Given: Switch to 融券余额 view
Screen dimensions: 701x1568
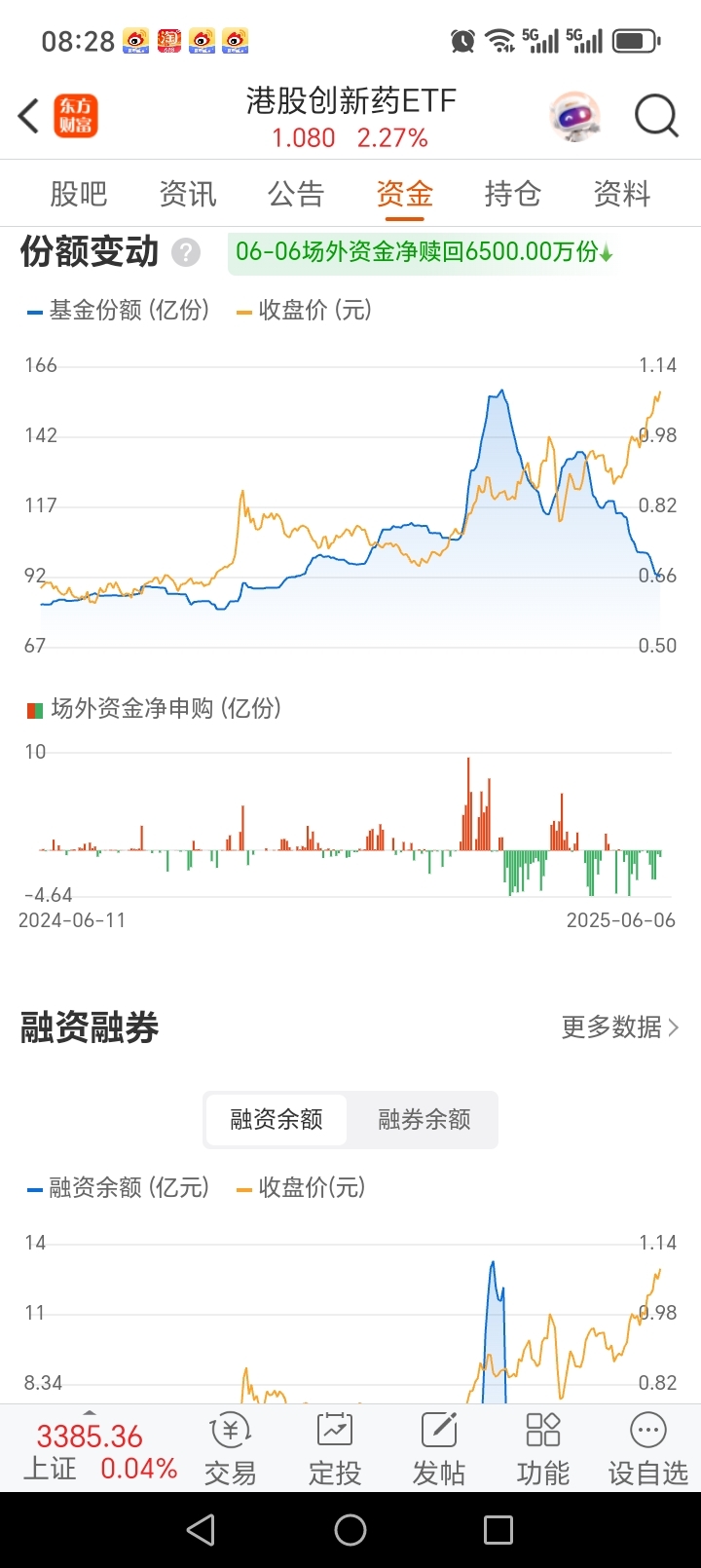Looking at the screenshot, I should pyautogui.click(x=423, y=1120).
